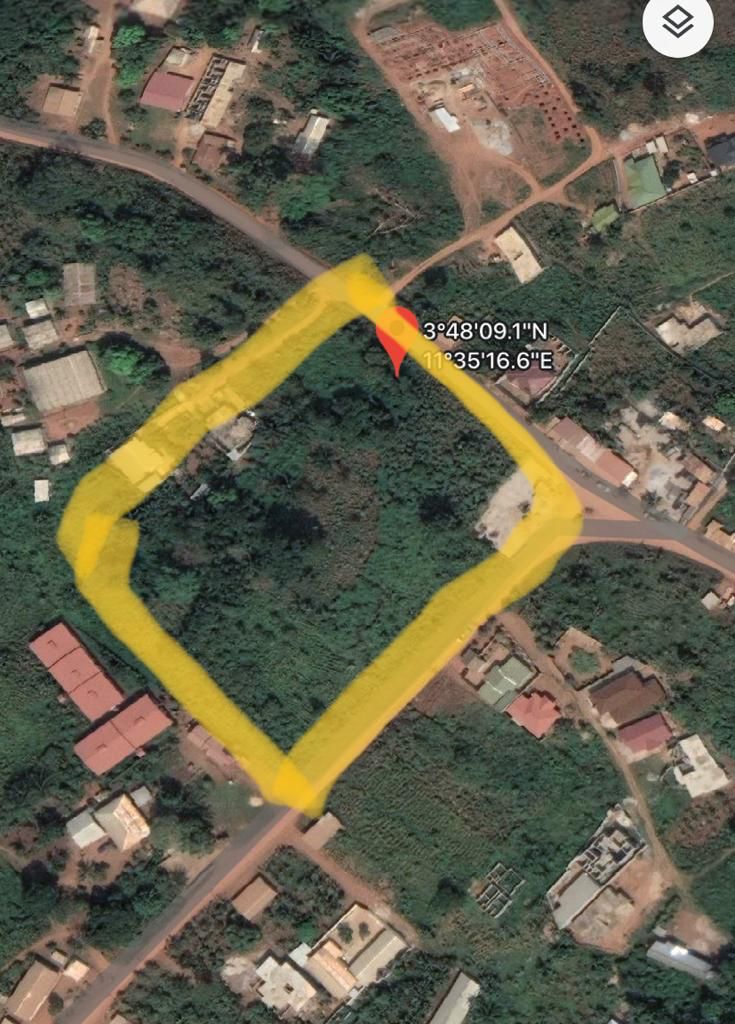Viewport: 735px width, 1024px height.
Task: Open the map layers button
Action: pos(678,24)
